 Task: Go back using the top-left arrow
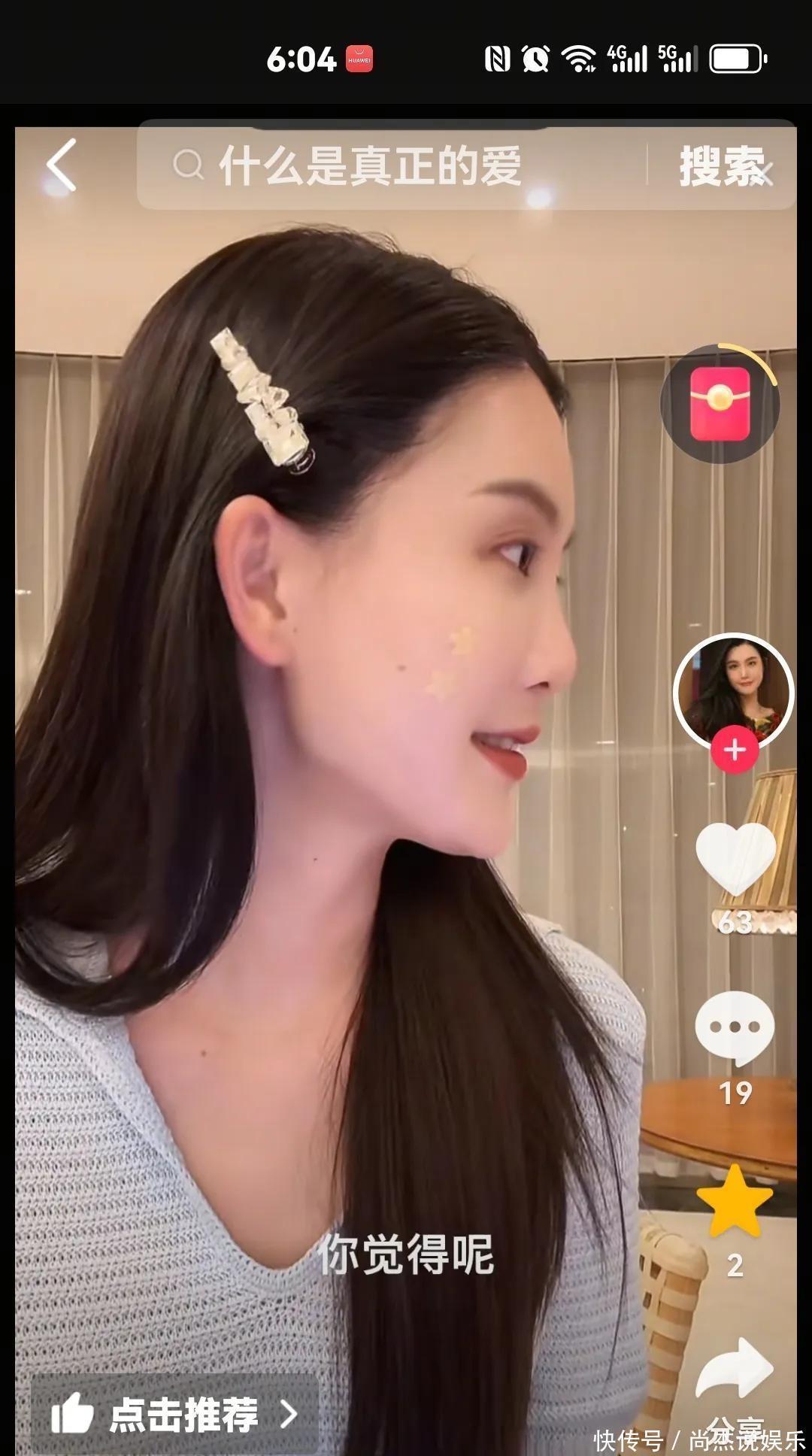[x=62, y=165]
